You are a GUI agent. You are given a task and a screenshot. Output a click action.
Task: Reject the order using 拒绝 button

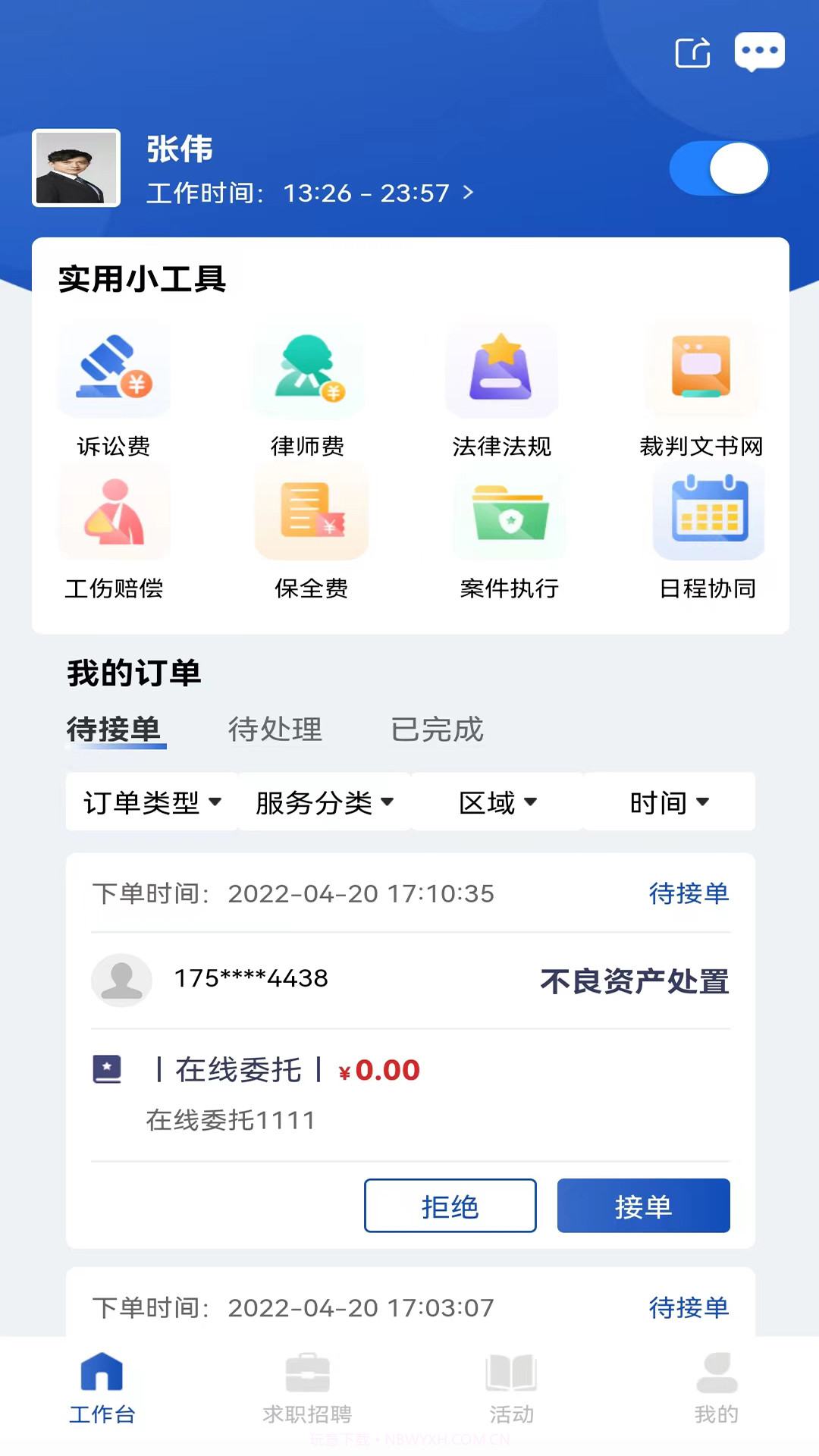point(450,1206)
